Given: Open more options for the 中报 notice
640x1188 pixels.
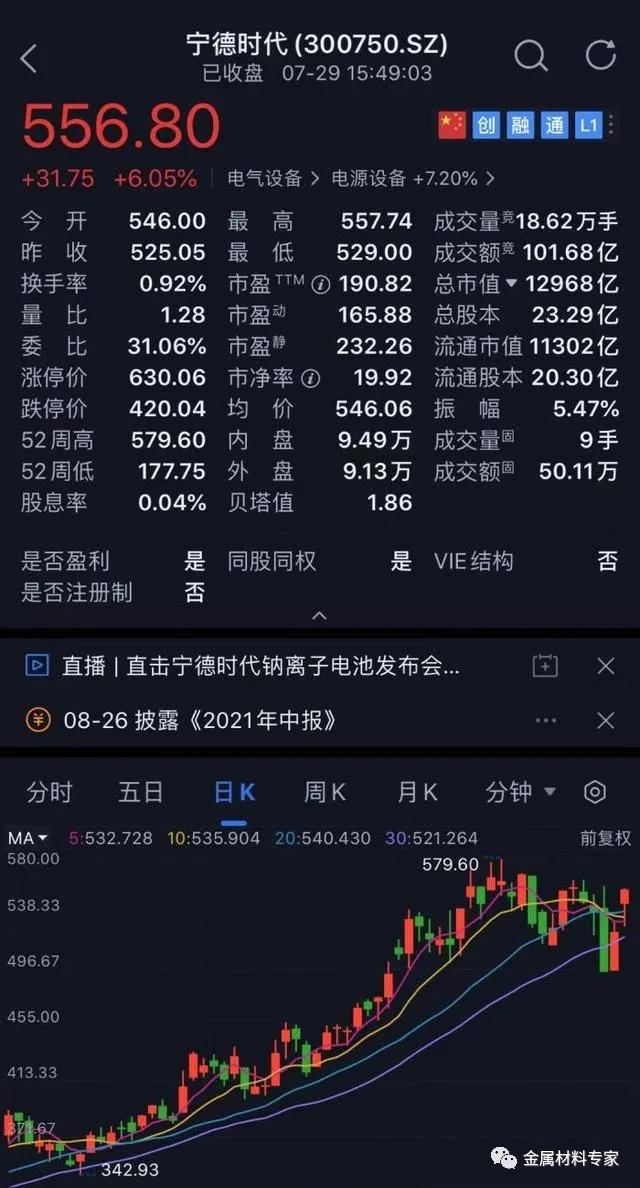Looking at the screenshot, I should 545,720.
